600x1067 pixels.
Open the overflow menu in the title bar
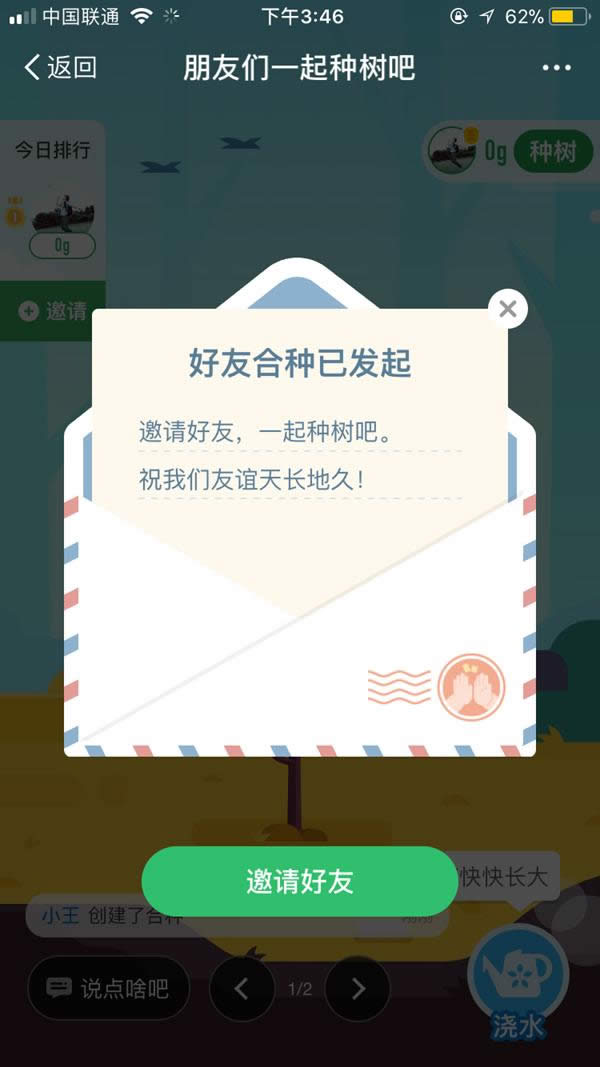point(556,68)
